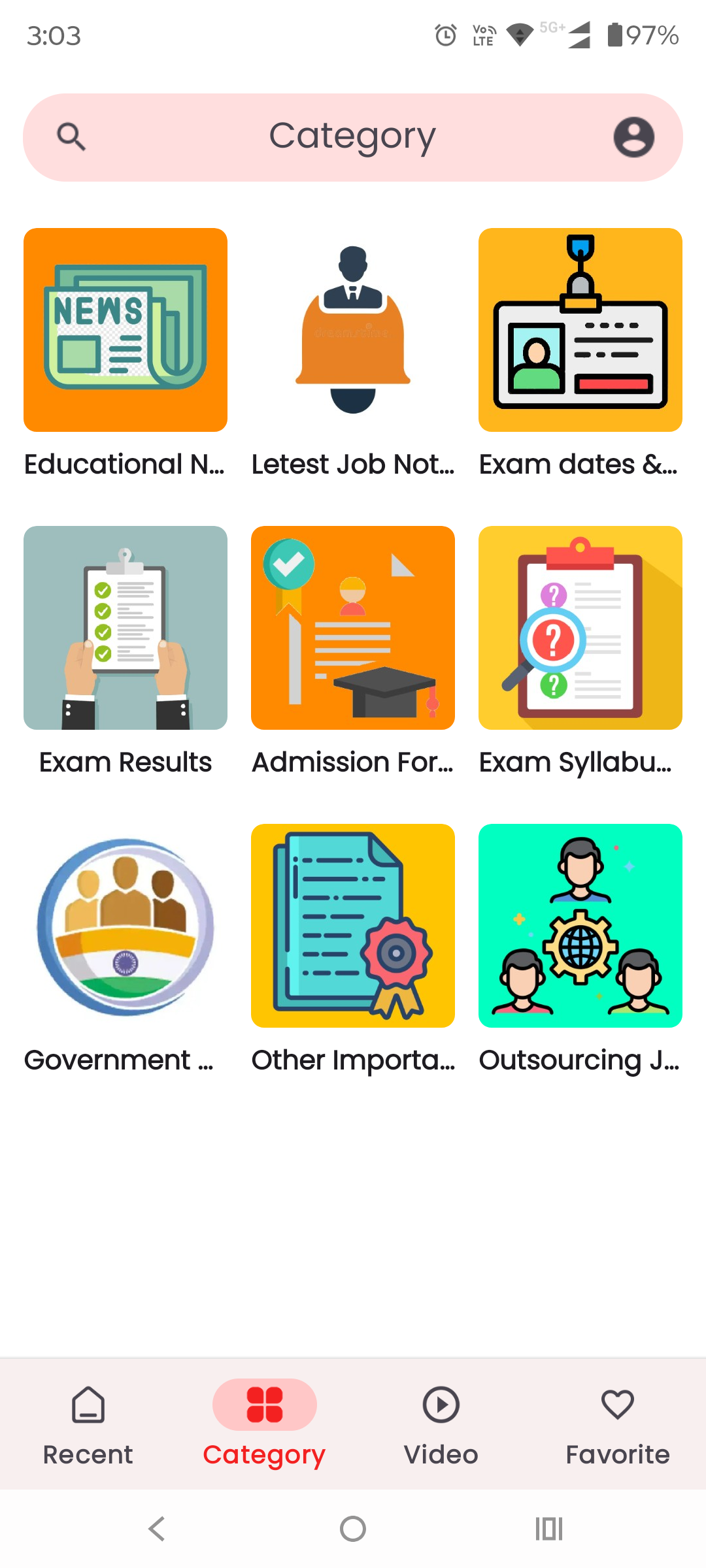The width and height of the screenshot is (706, 1568).
Task: View the Exam Results category
Action: pyautogui.click(x=126, y=628)
